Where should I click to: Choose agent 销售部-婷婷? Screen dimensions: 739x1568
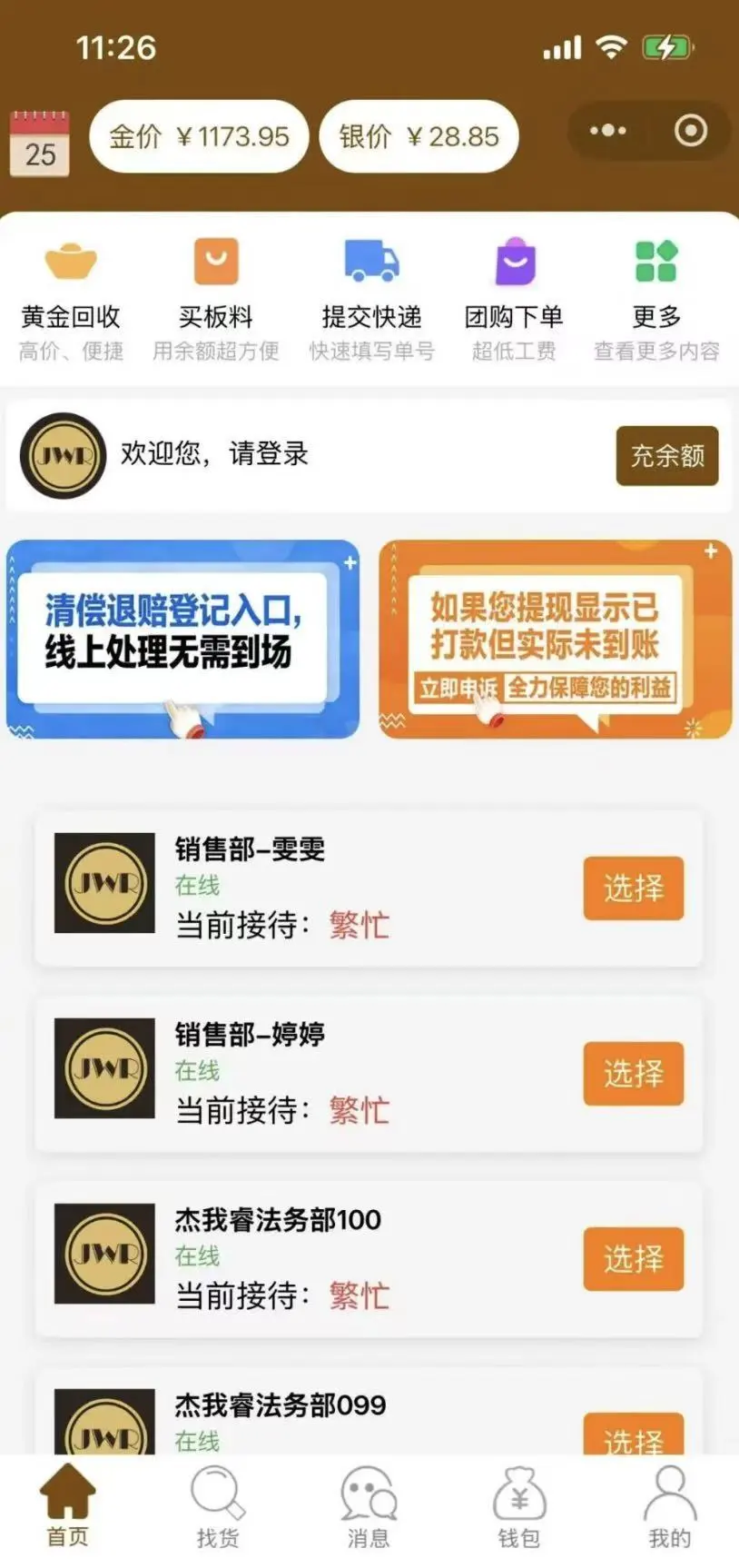pos(633,1073)
